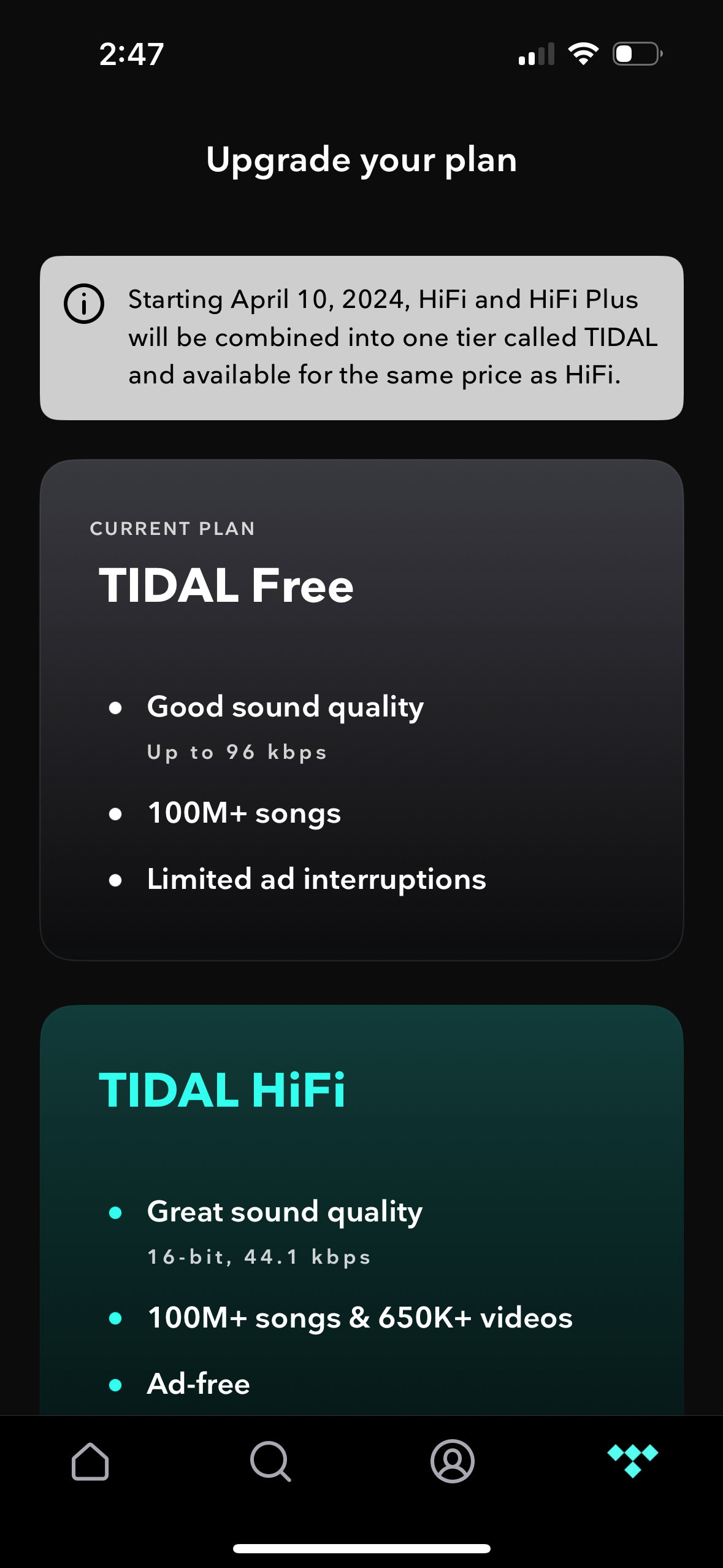
Task: Tap the 'Upgrade your plan' heading
Action: 361,160
